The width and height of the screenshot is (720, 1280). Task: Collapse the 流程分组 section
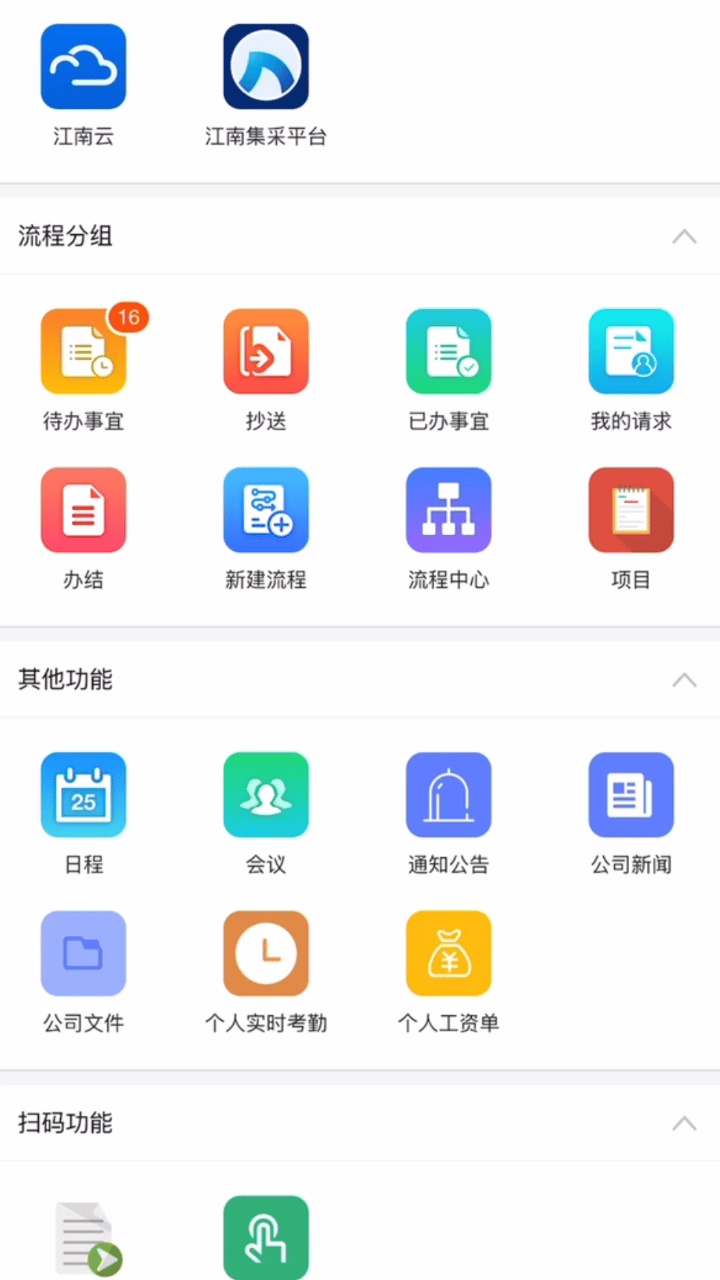[684, 237]
